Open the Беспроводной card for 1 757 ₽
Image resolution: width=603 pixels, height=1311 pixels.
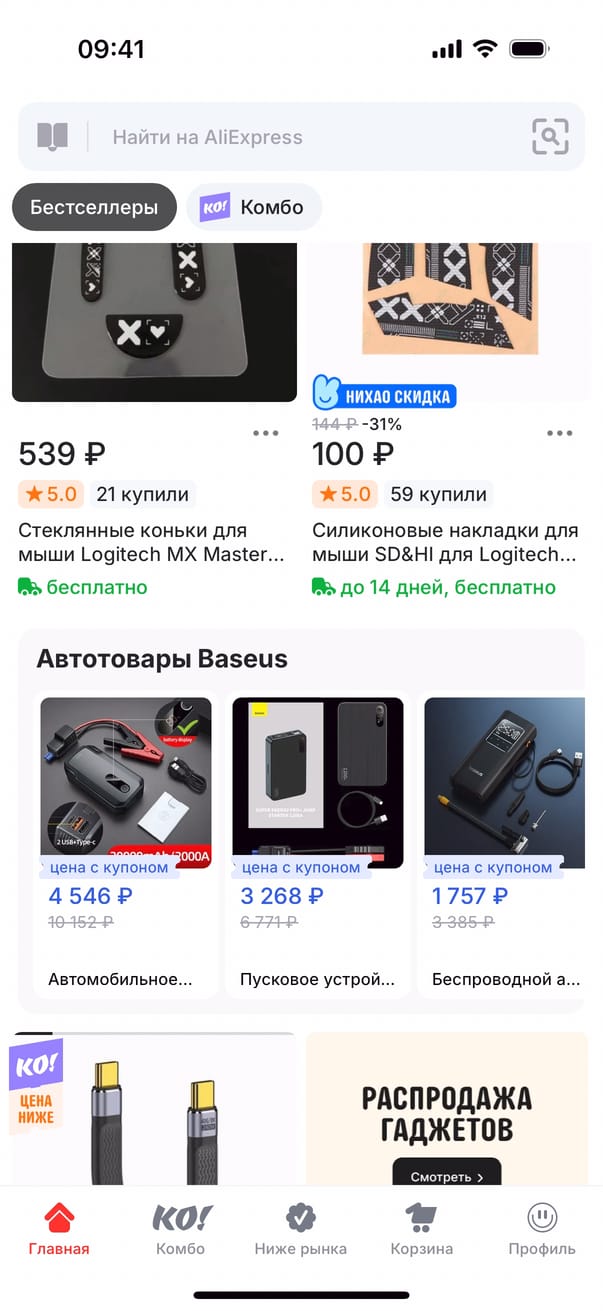[505, 840]
